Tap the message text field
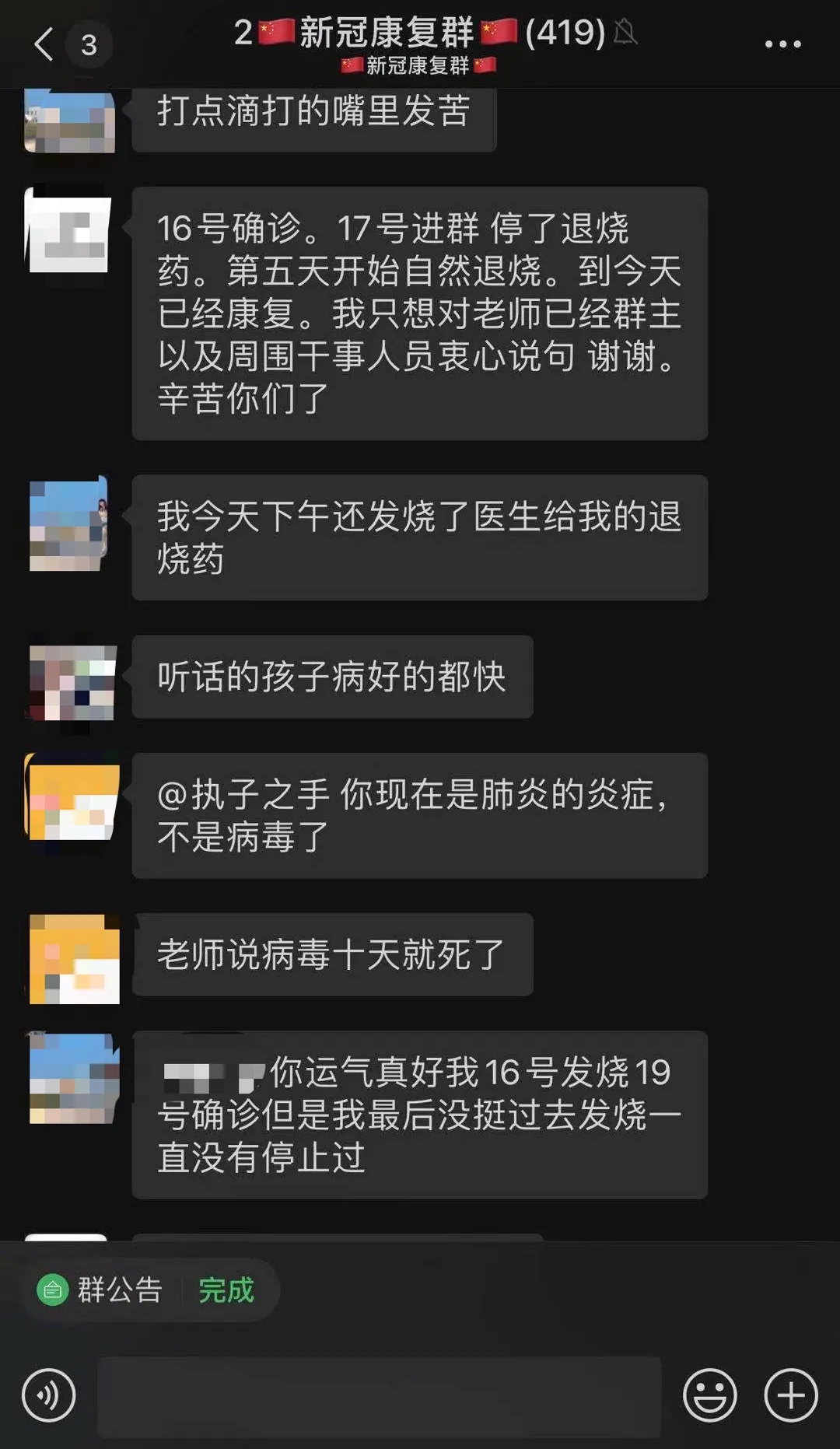 tap(379, 1396)
